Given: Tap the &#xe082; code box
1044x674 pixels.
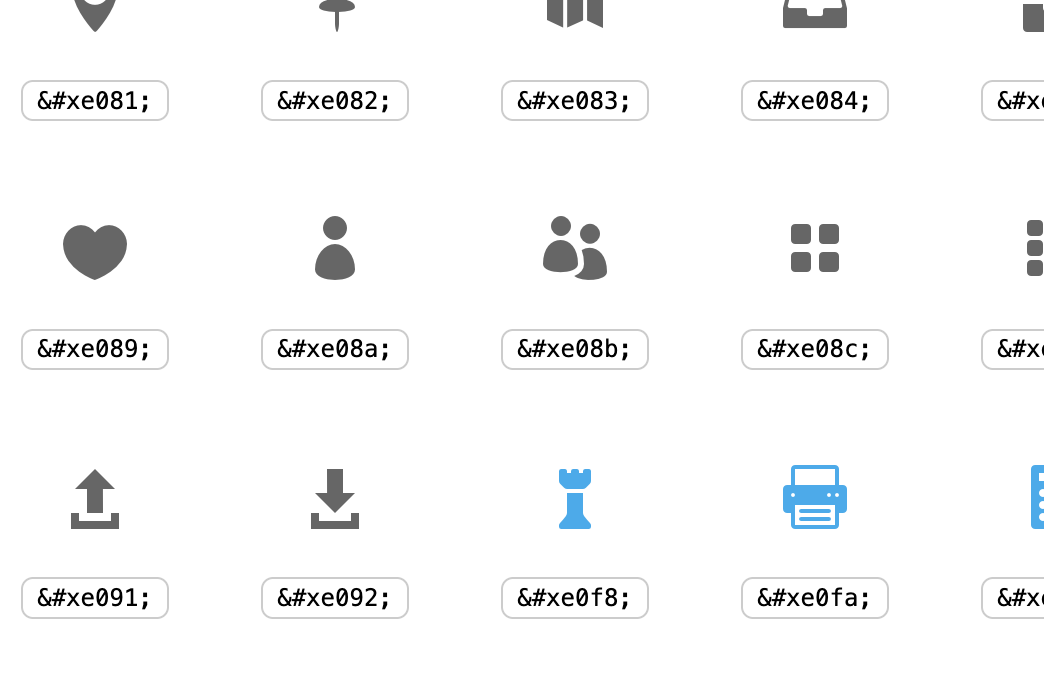Looking at the screenshot, I should click(x=335, y=101).
